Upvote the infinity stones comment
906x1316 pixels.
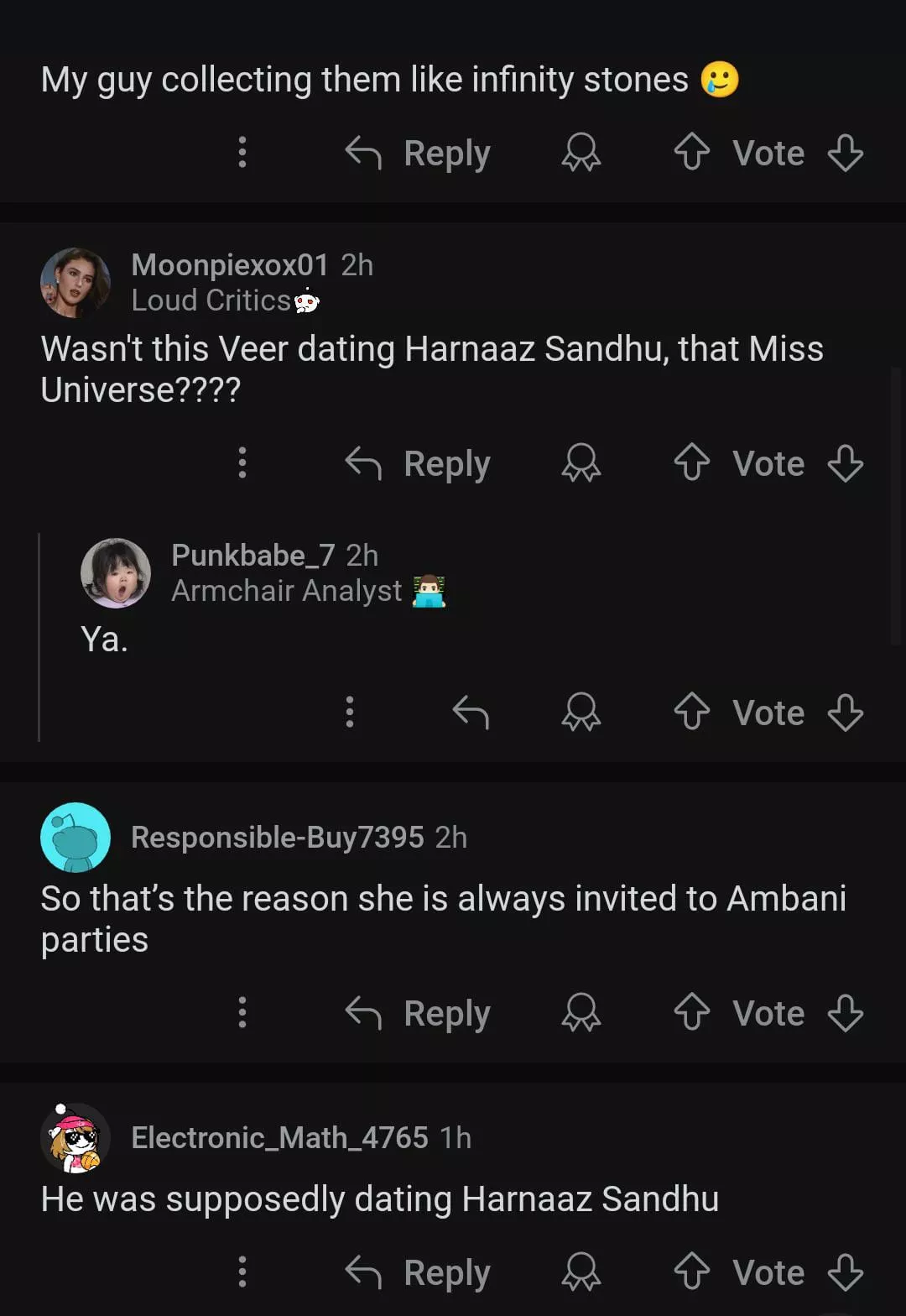coord(691,154)
